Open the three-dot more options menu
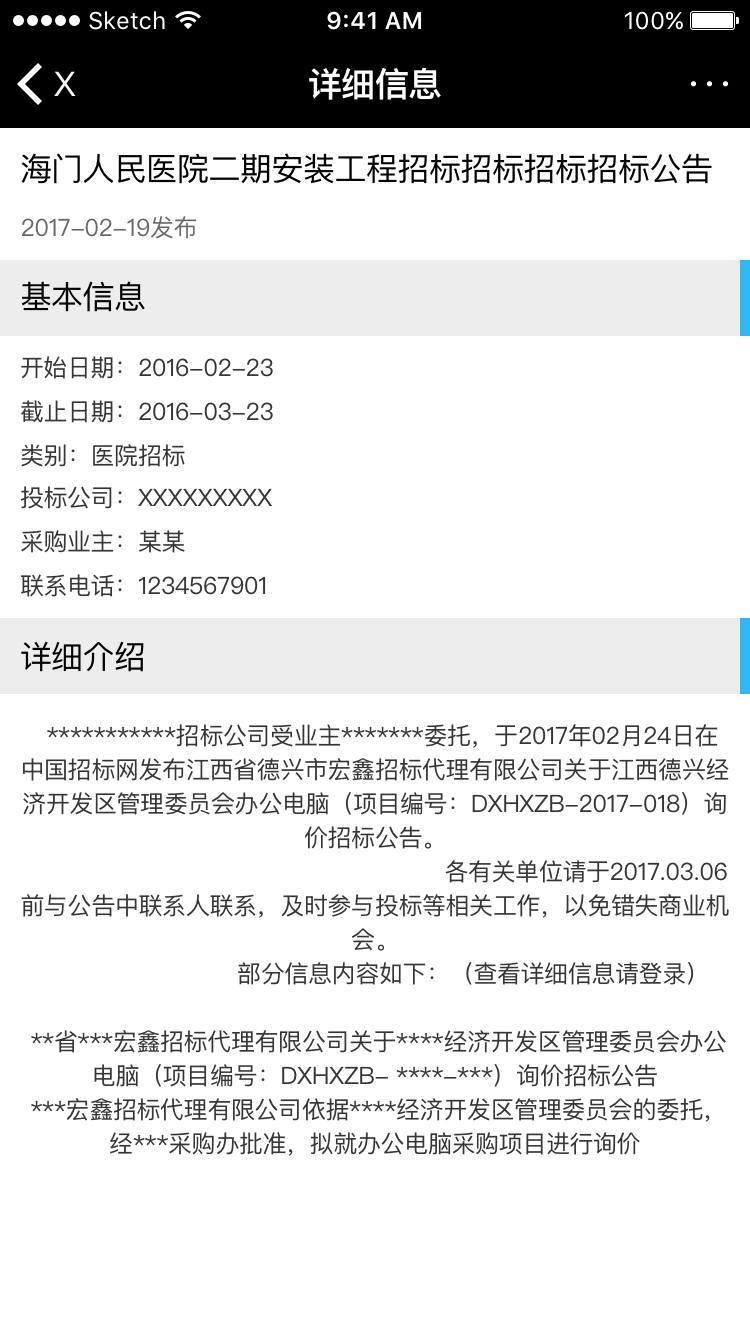The image size is (750, 1334). coord(709,84)
